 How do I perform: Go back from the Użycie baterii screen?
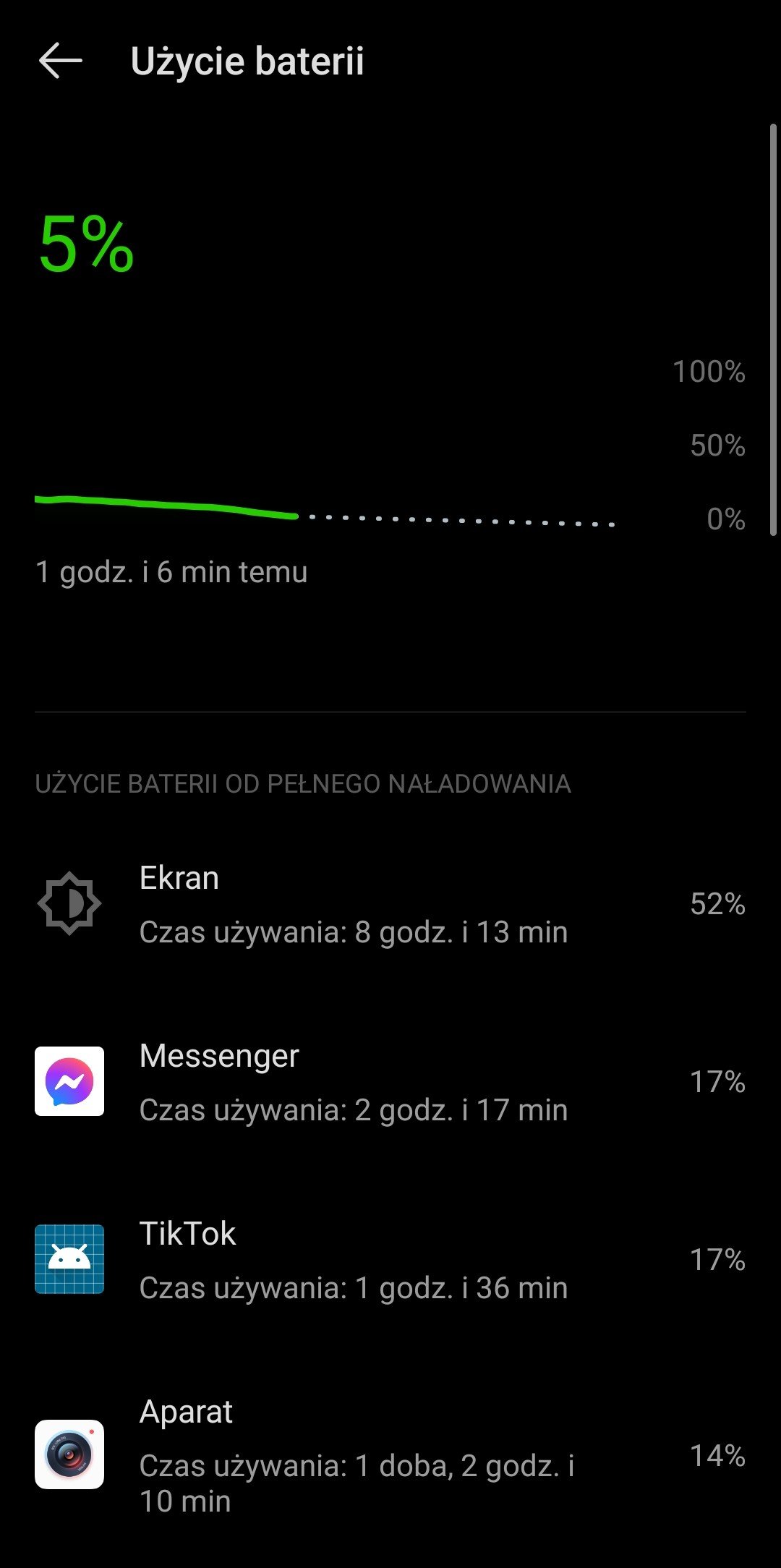pyautogui.click(x=60, y=60)
